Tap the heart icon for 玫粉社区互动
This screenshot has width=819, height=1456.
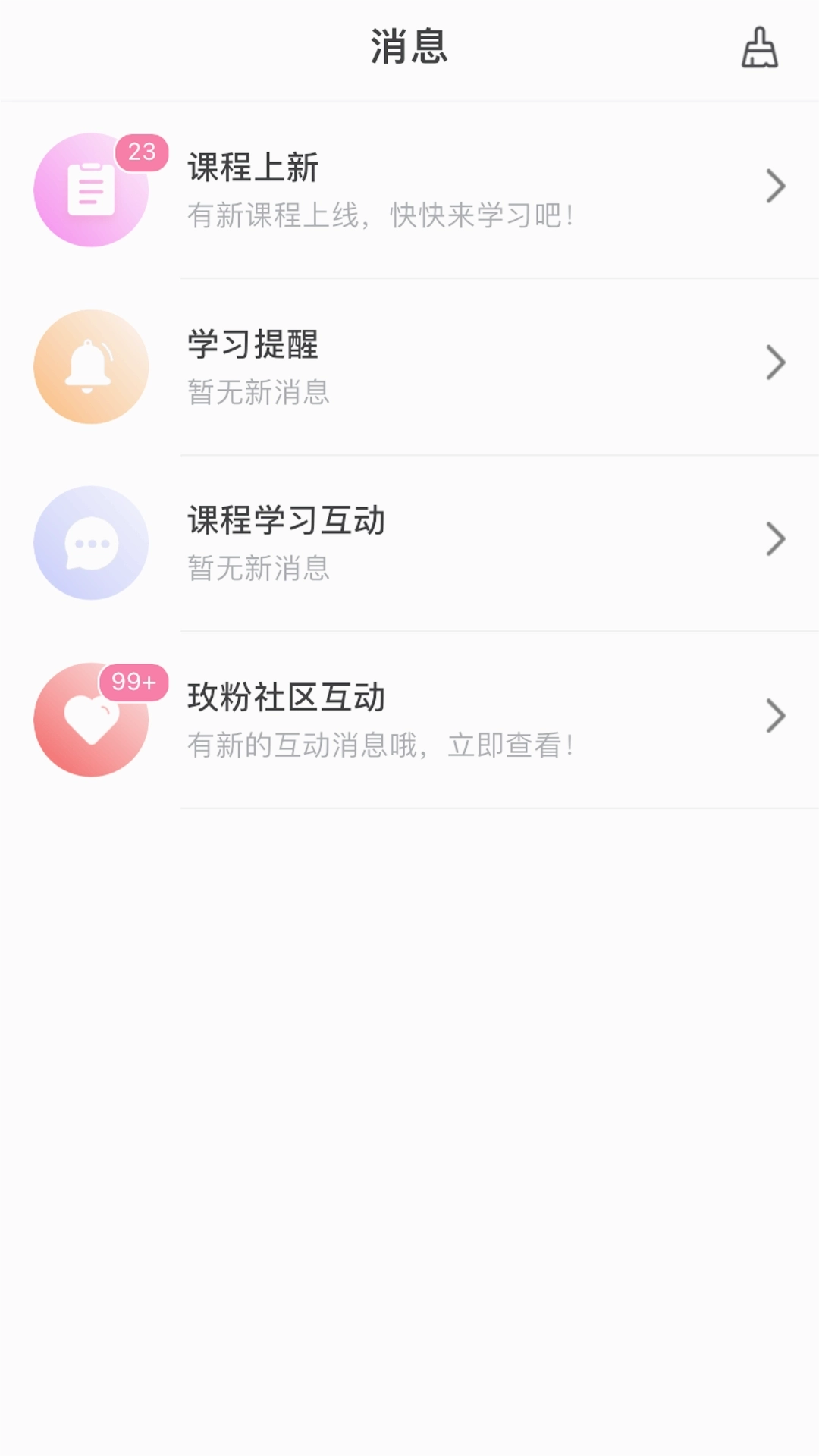pyautogui.click(x=91, y=720)
